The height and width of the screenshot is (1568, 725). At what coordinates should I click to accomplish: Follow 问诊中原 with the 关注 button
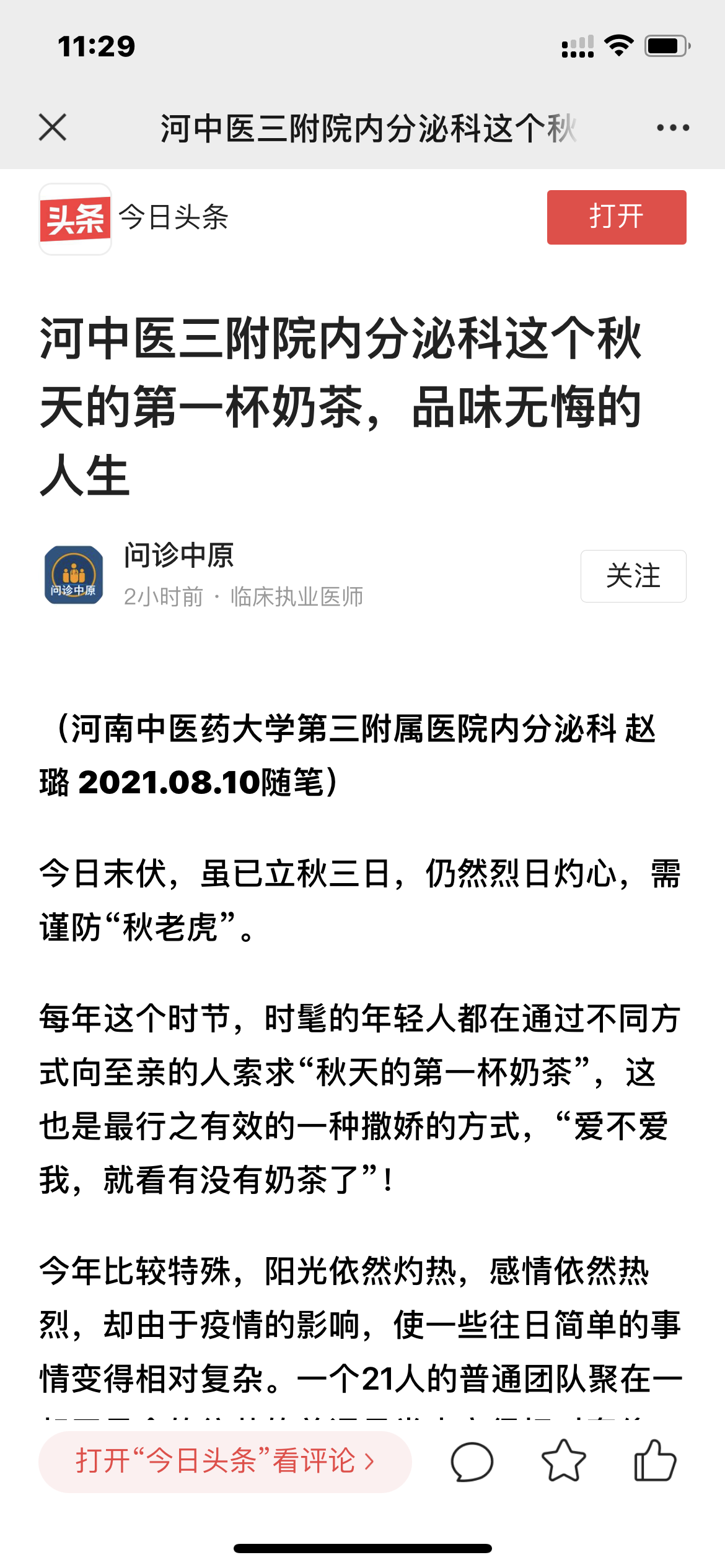click(x=633, y=576)
